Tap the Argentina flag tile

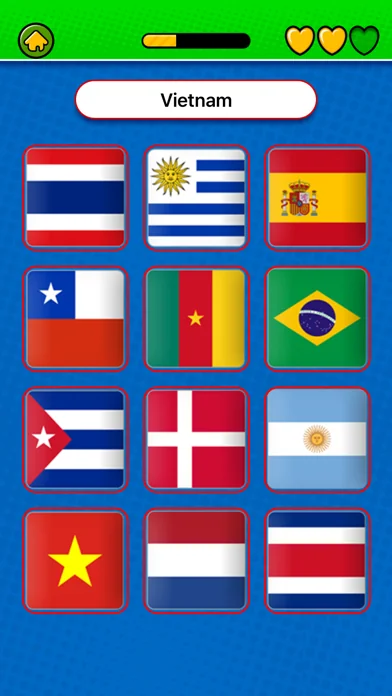tap(317, 439)
